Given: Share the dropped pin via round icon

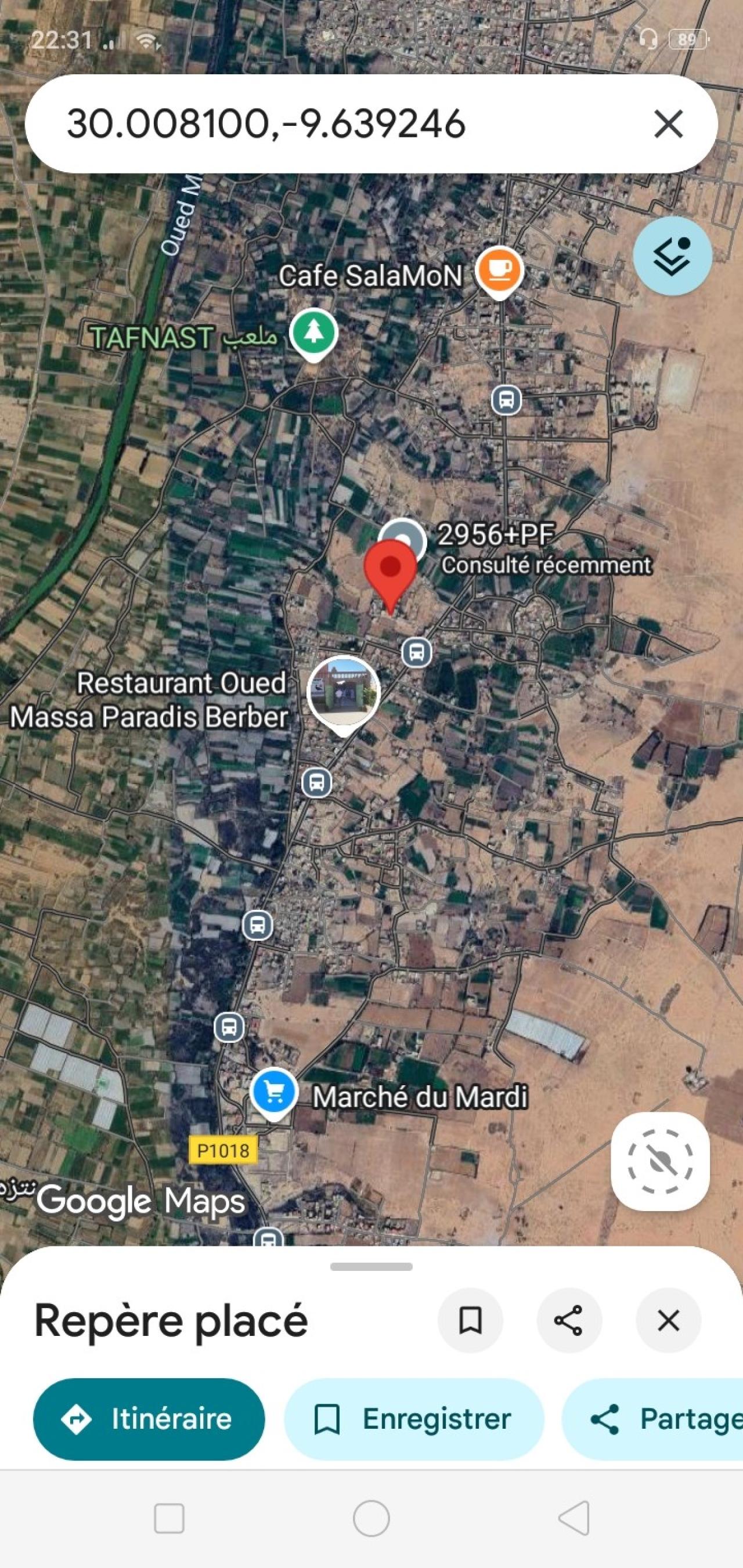Looking at the screenshot, I should click(569, 1320).
